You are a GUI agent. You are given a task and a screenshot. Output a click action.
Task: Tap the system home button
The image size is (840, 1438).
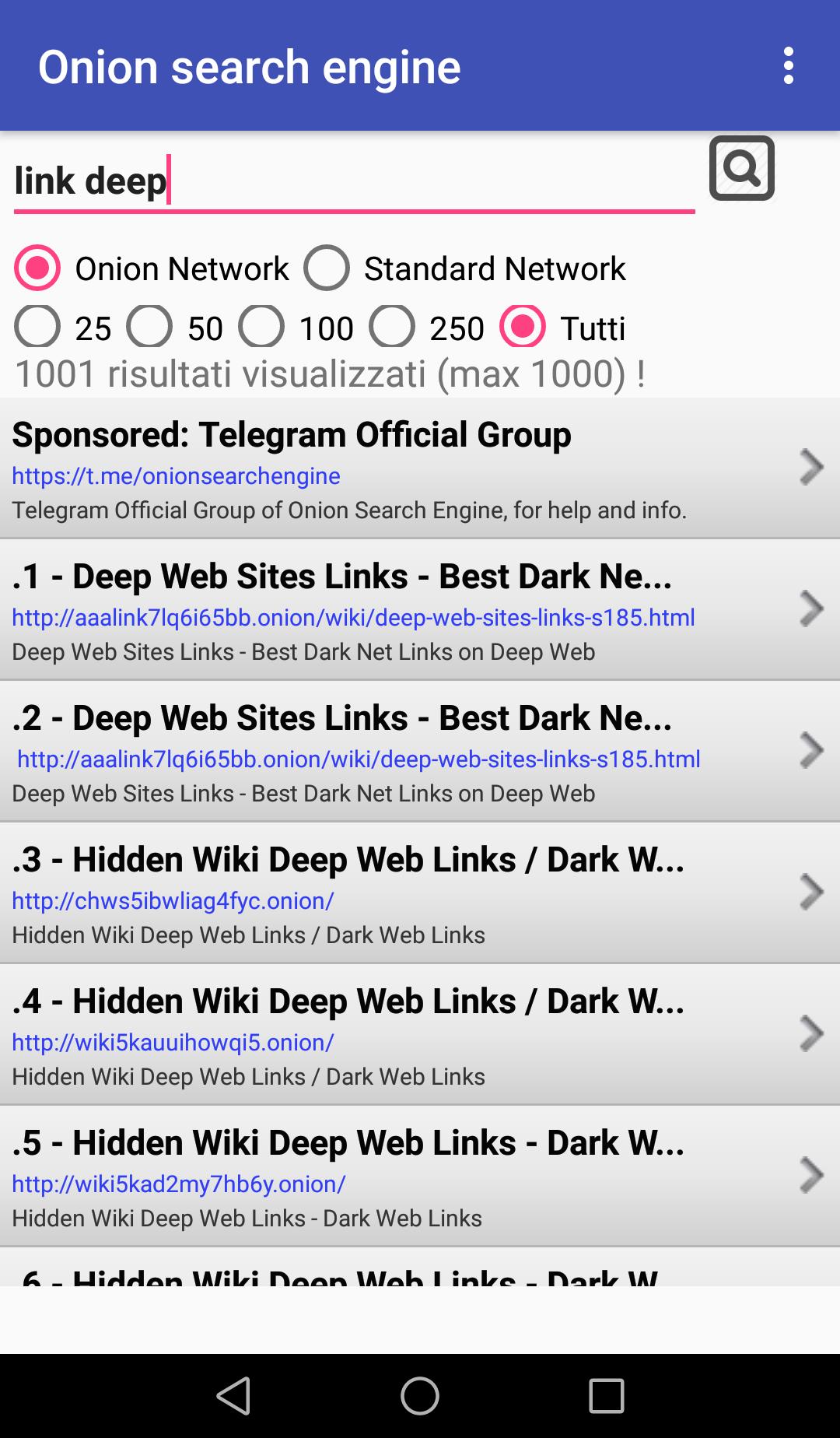pos(420,1396)
